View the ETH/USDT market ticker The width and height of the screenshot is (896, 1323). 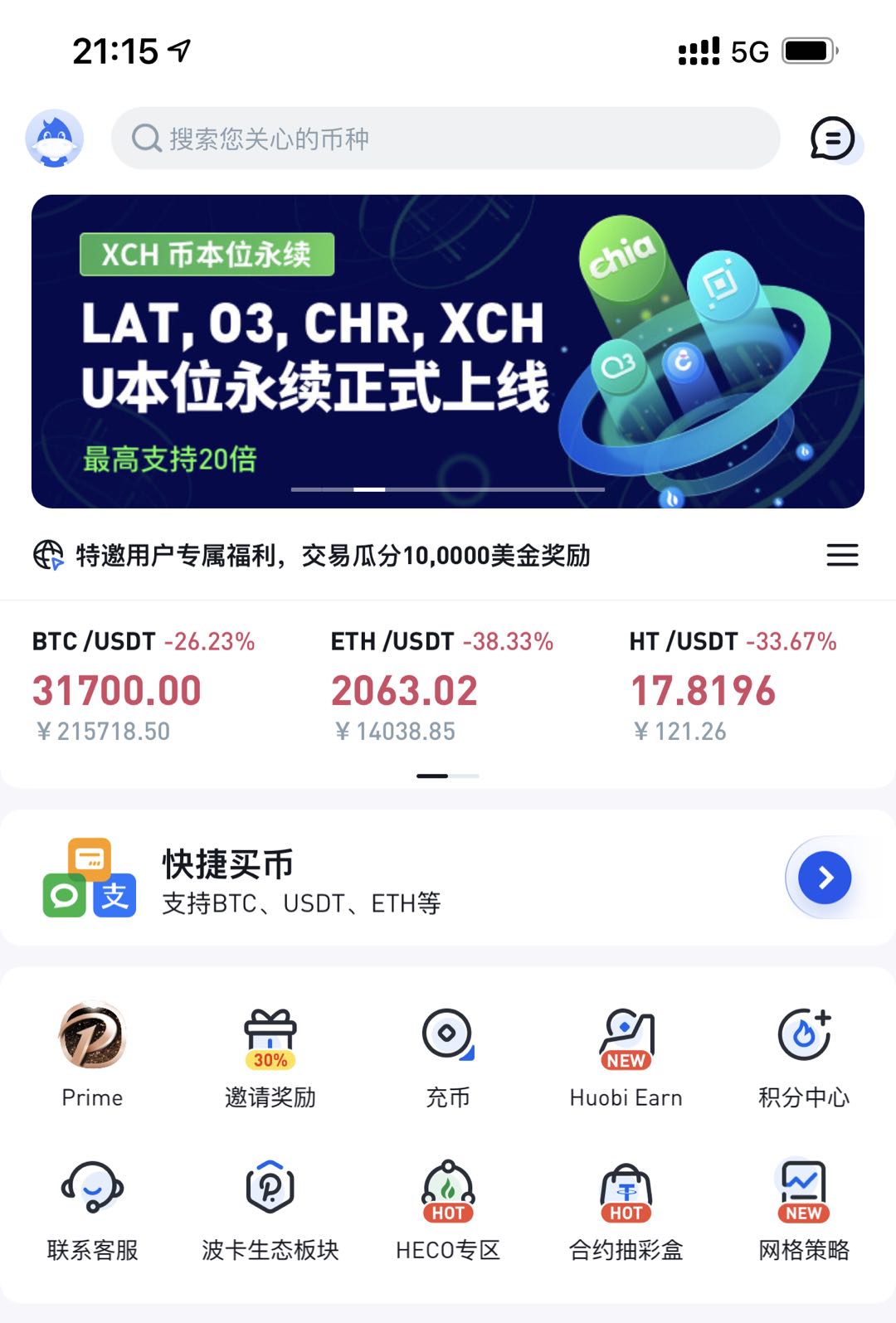click(x=441, y=685)
